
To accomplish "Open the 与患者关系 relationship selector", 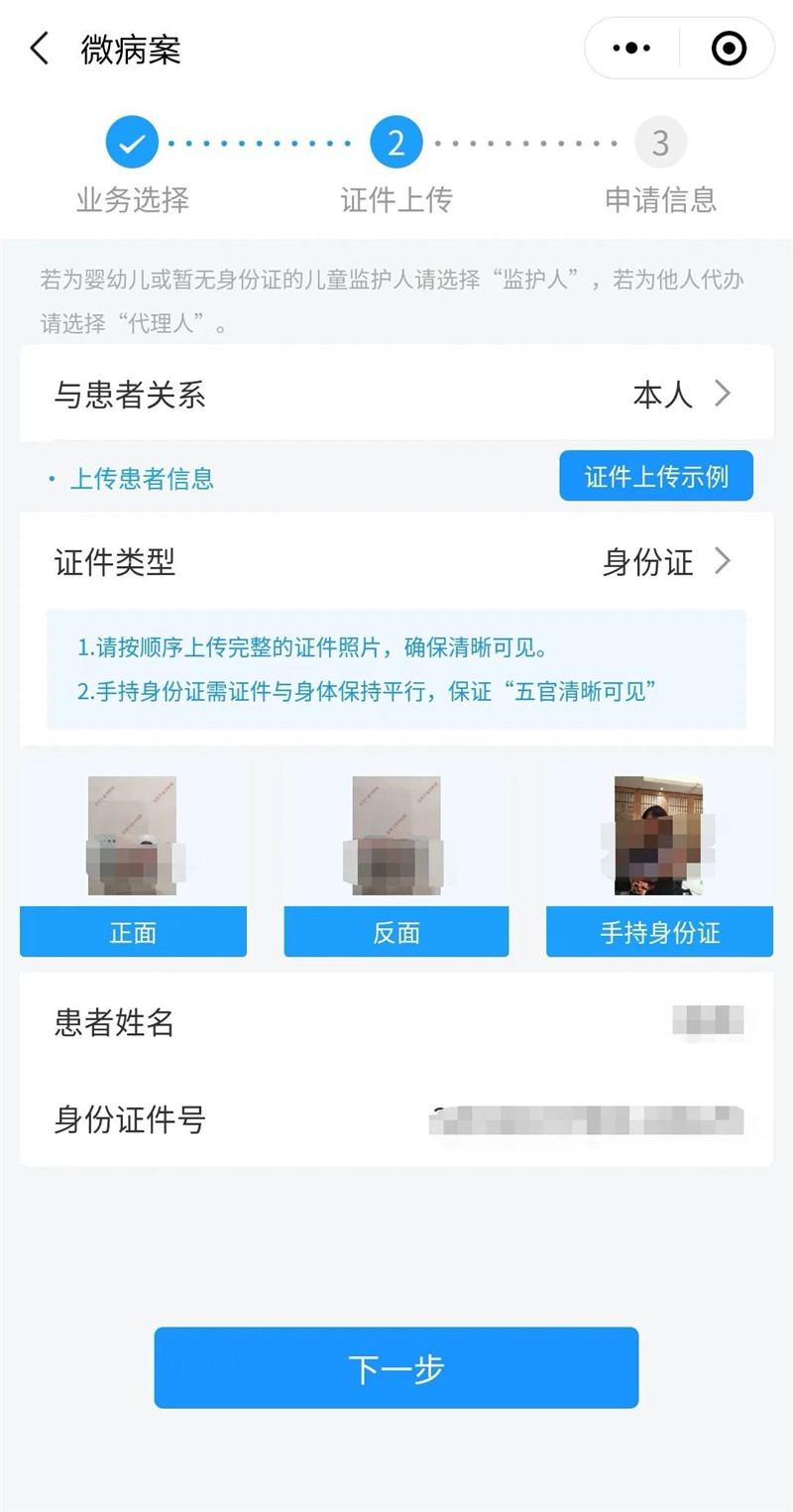I will pos(396,395).
